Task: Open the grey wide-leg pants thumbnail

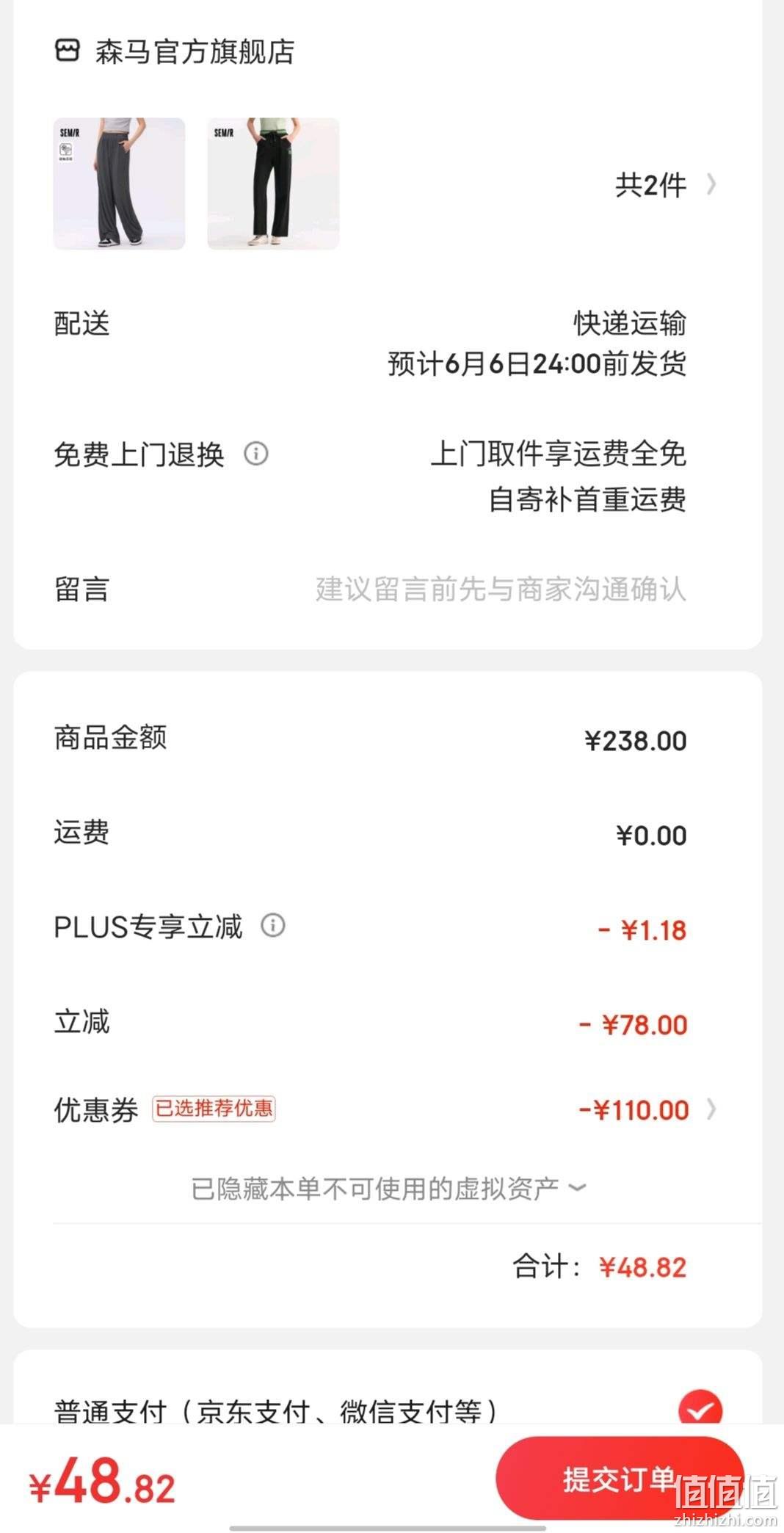Action: pos(119,184)
